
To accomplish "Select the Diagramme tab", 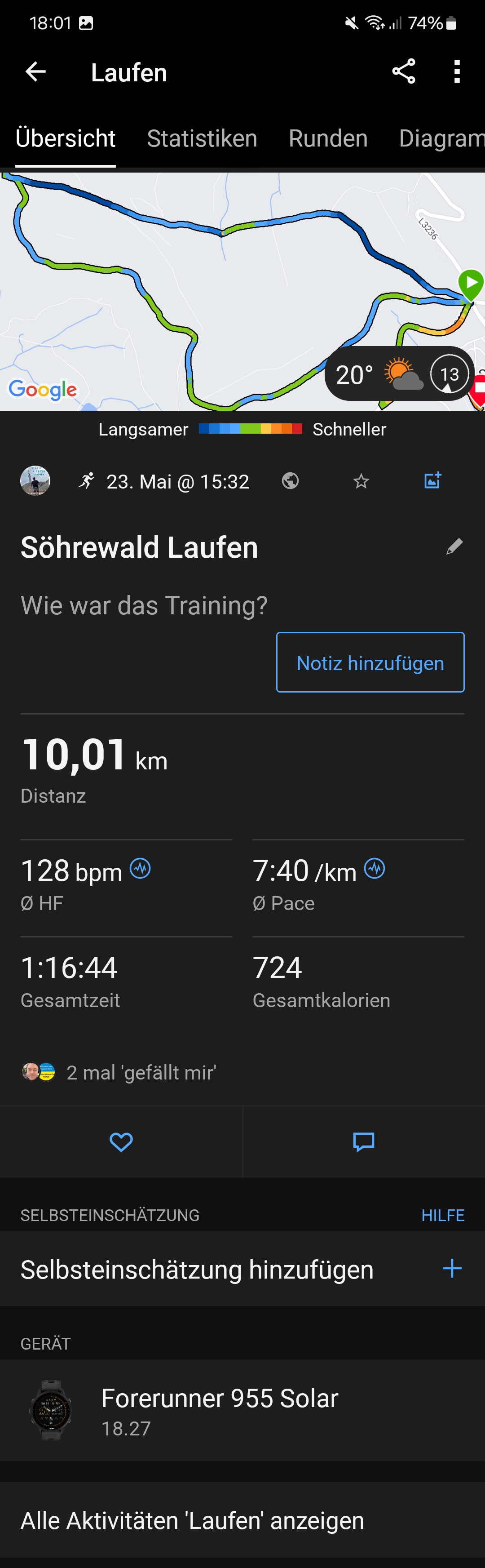I will tap(441, 139).
